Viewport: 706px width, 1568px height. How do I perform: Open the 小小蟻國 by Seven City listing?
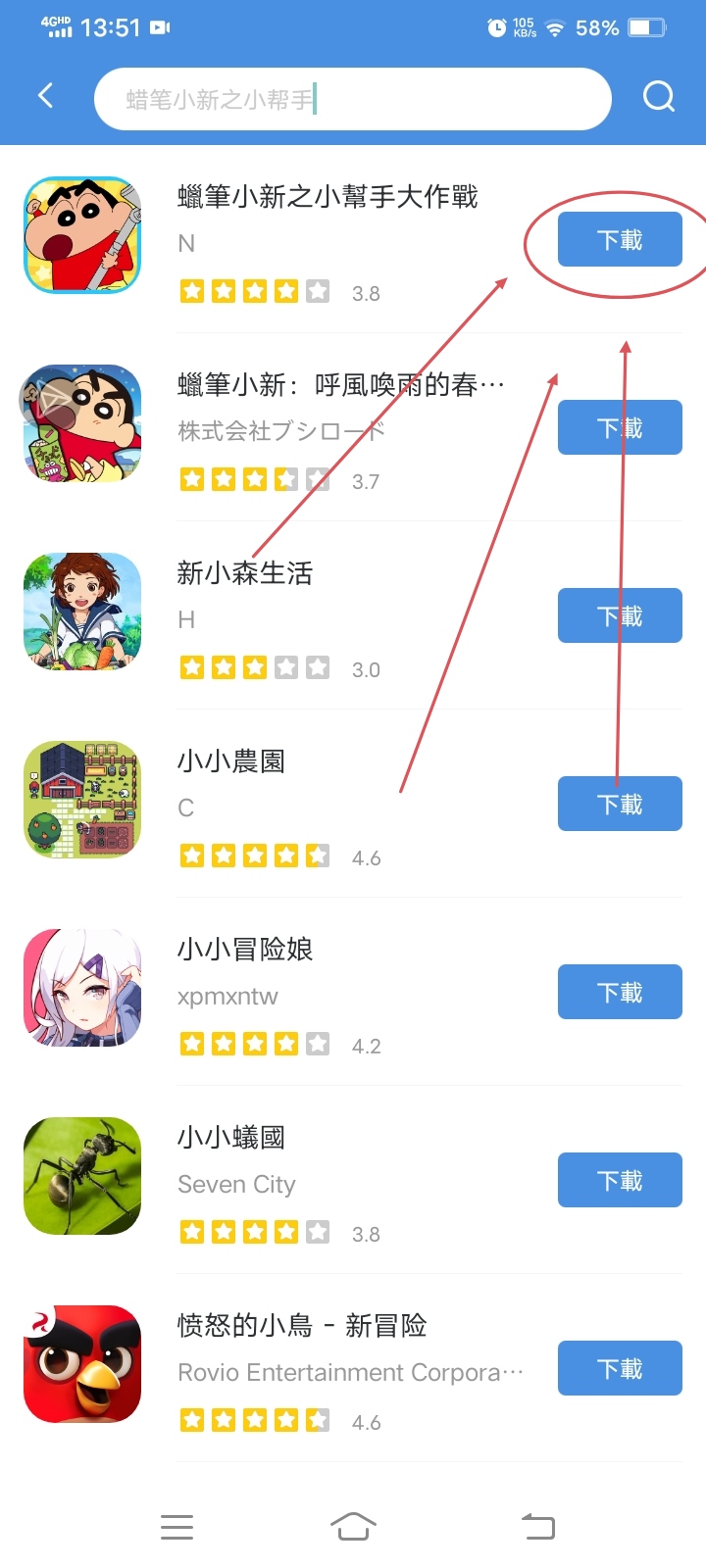tap(231, 1138)
